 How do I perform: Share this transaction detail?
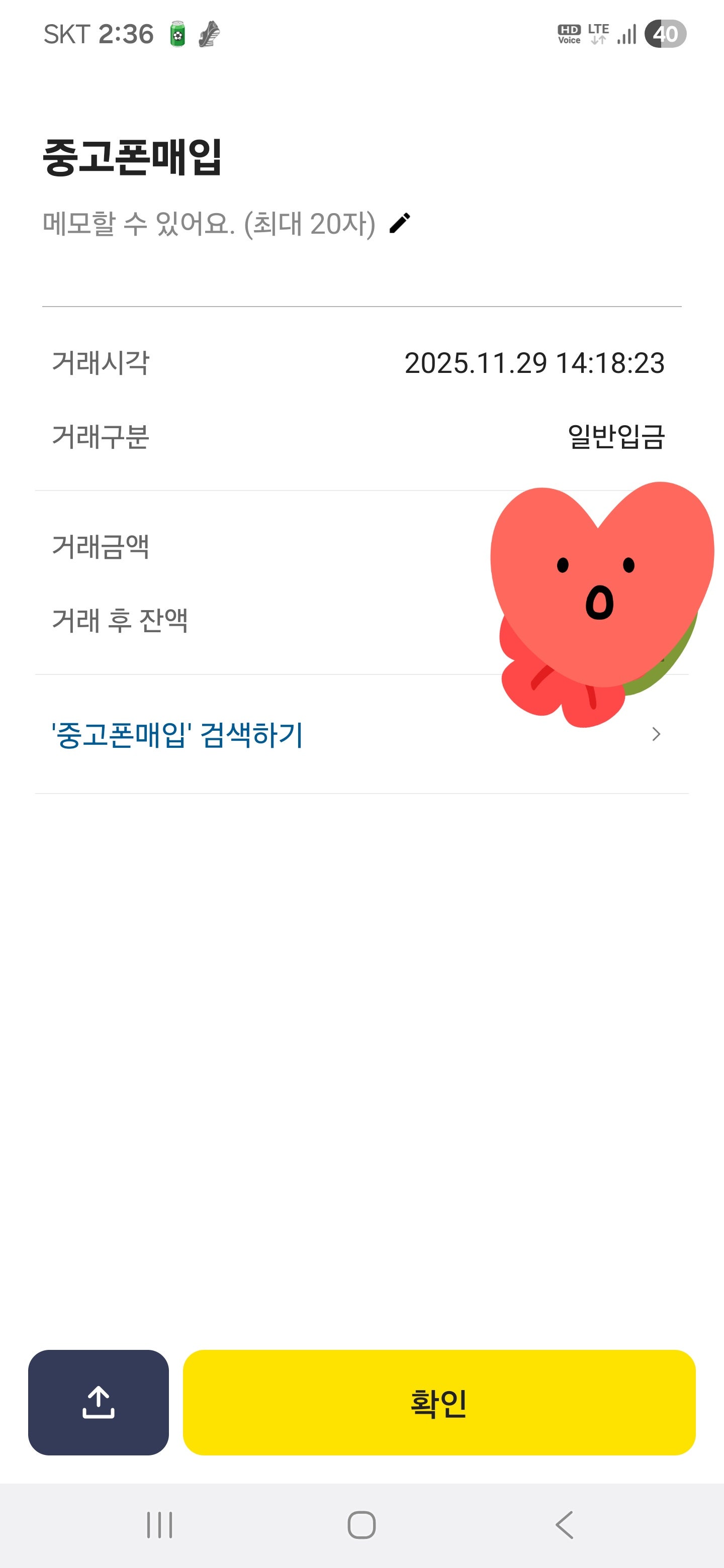pyautogui.click(x=99, y=1402)
